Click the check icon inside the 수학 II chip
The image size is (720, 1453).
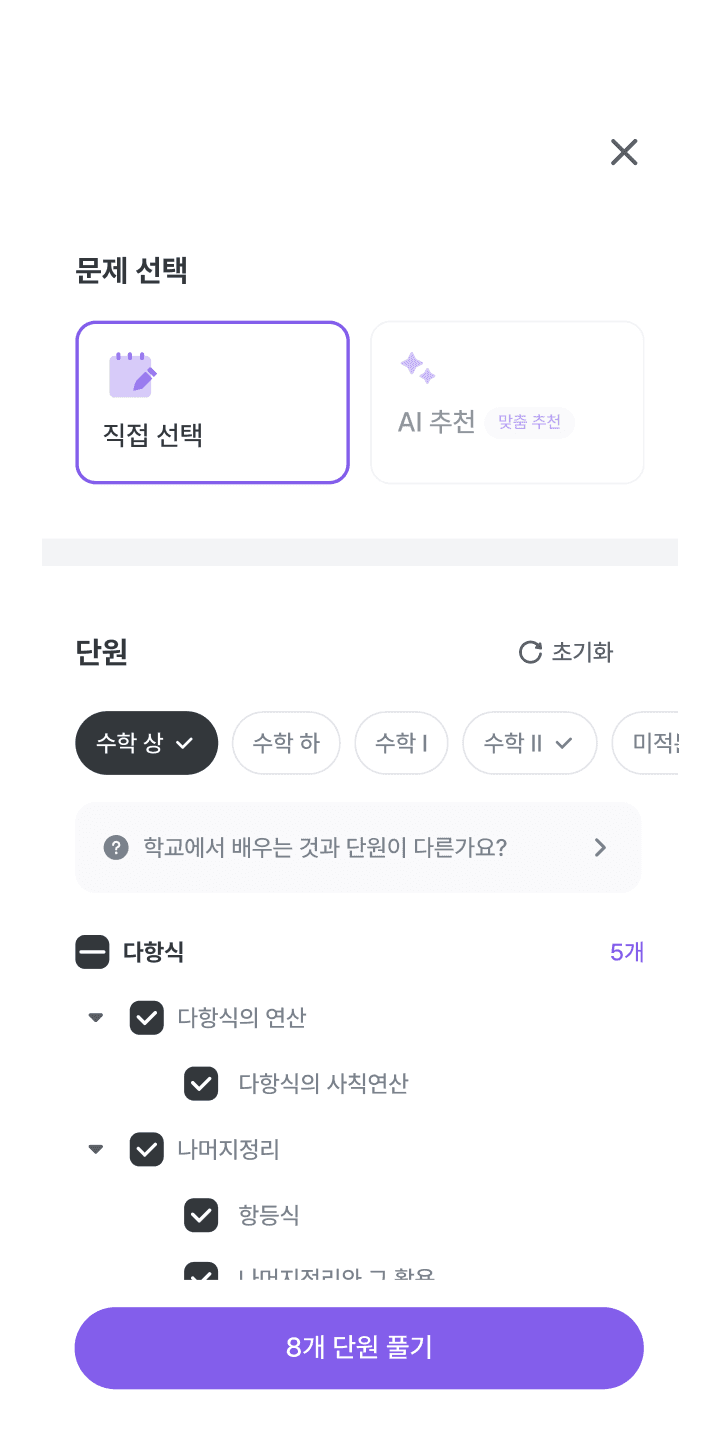pyautogui.click(x=564, y=743)
